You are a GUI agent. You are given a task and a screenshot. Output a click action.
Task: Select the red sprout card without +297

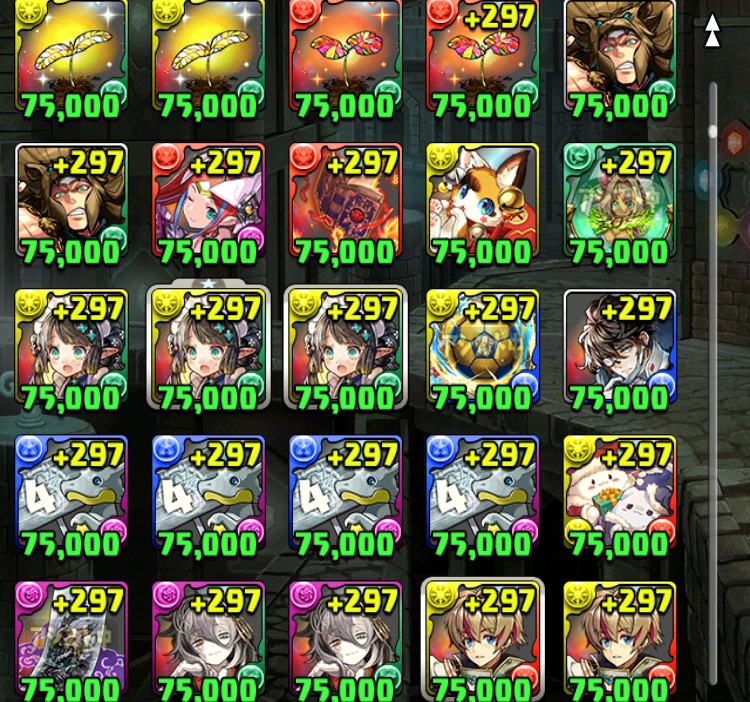[x=345, y=60]
